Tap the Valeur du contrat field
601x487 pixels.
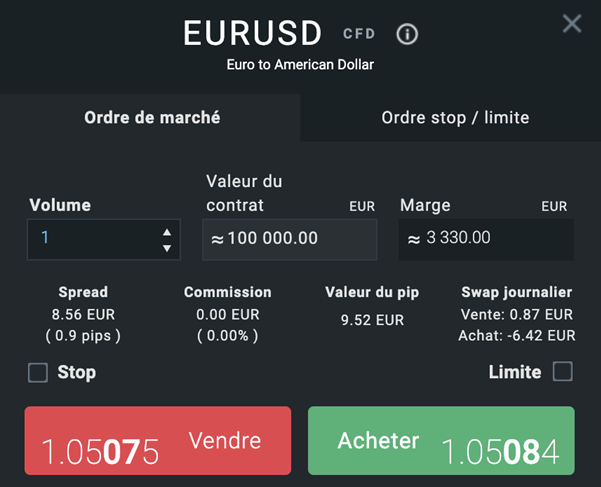click(289, 239)
